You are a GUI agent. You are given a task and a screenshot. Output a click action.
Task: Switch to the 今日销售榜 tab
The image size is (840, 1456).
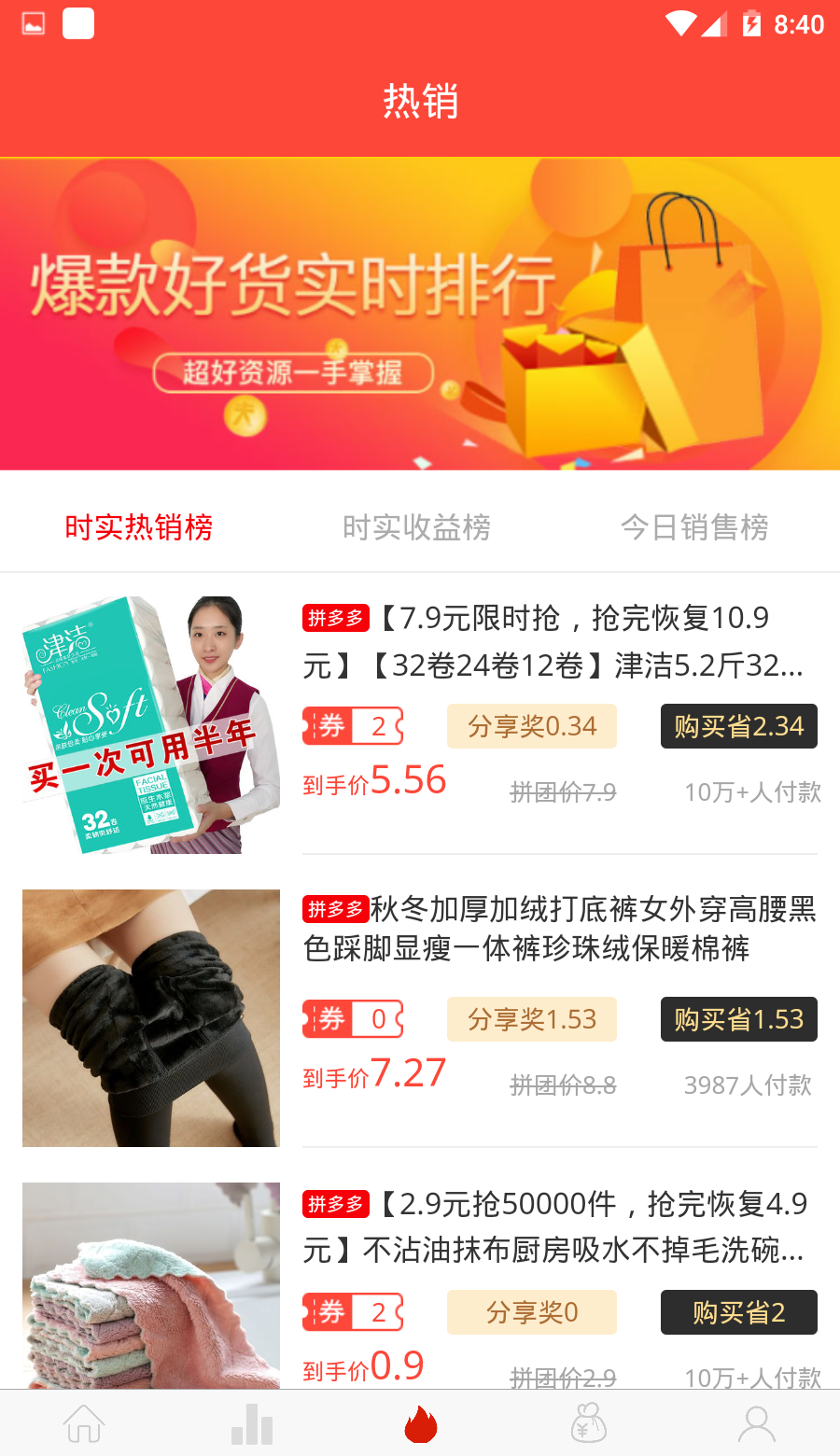click(x=694, y=527)
